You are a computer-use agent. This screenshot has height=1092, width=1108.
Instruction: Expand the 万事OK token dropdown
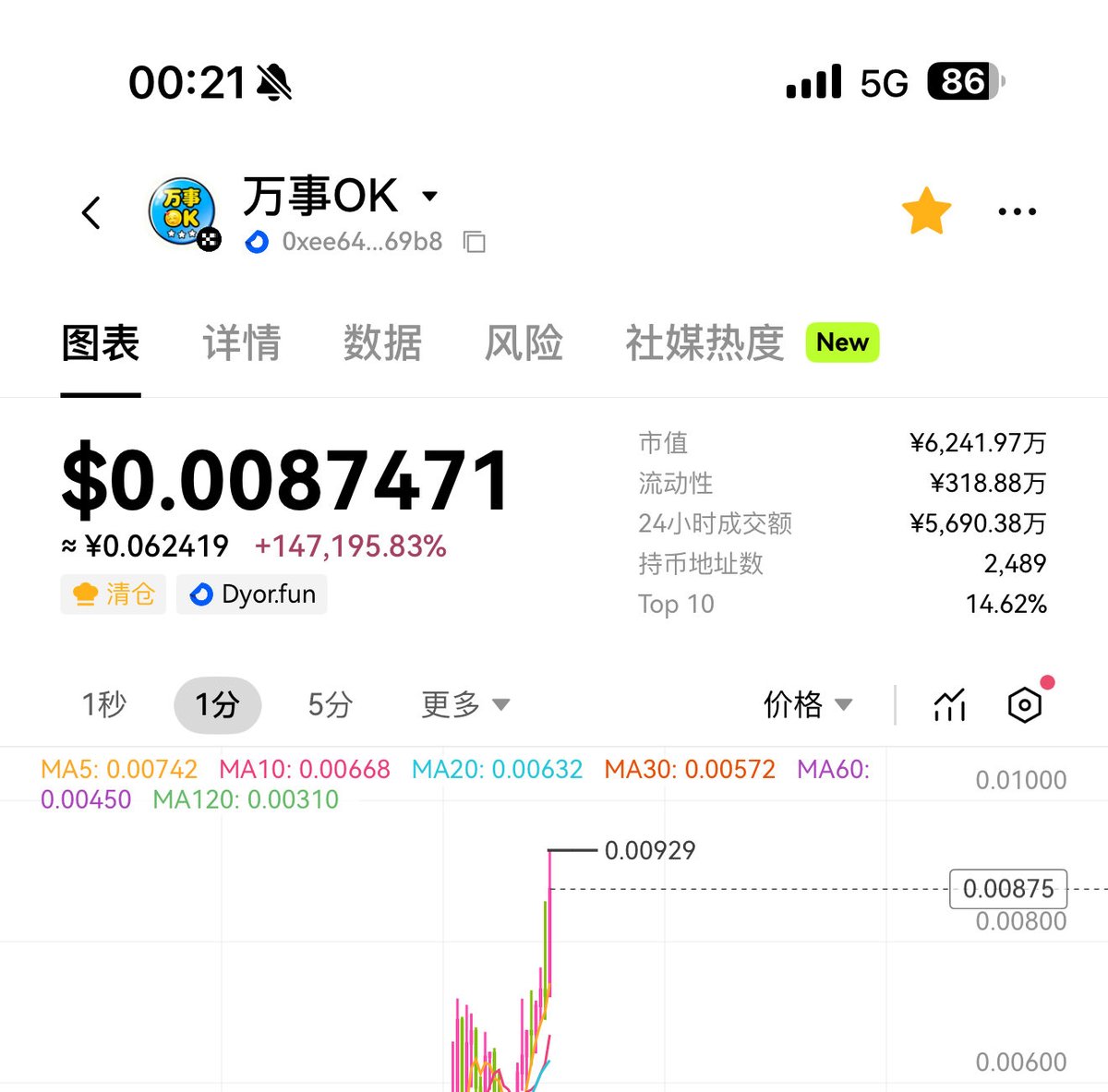[x=429, y=196]
